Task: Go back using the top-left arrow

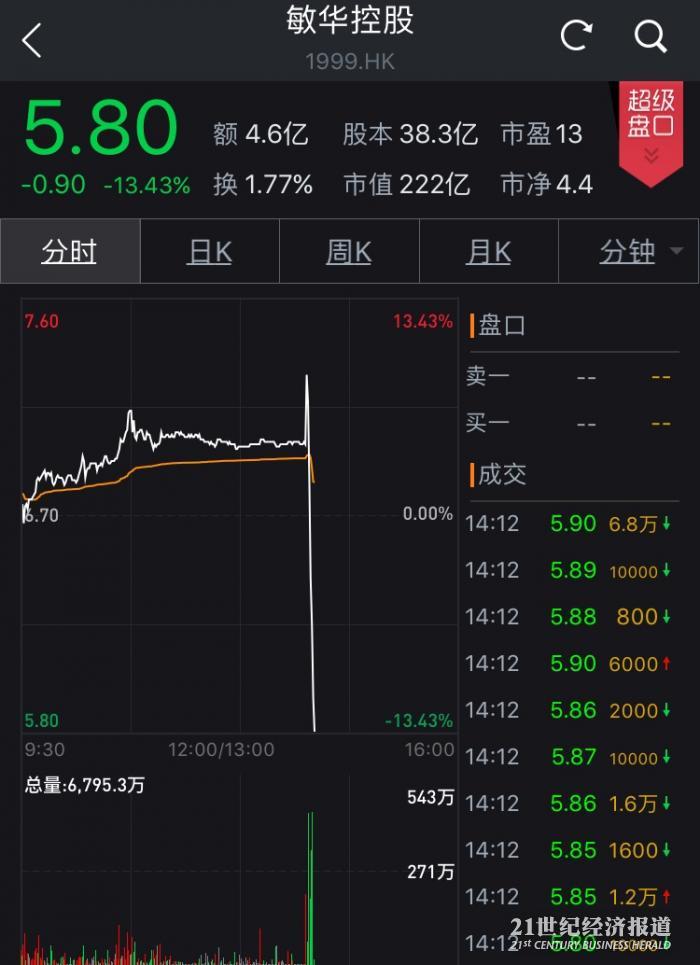Action: point(32,40)
